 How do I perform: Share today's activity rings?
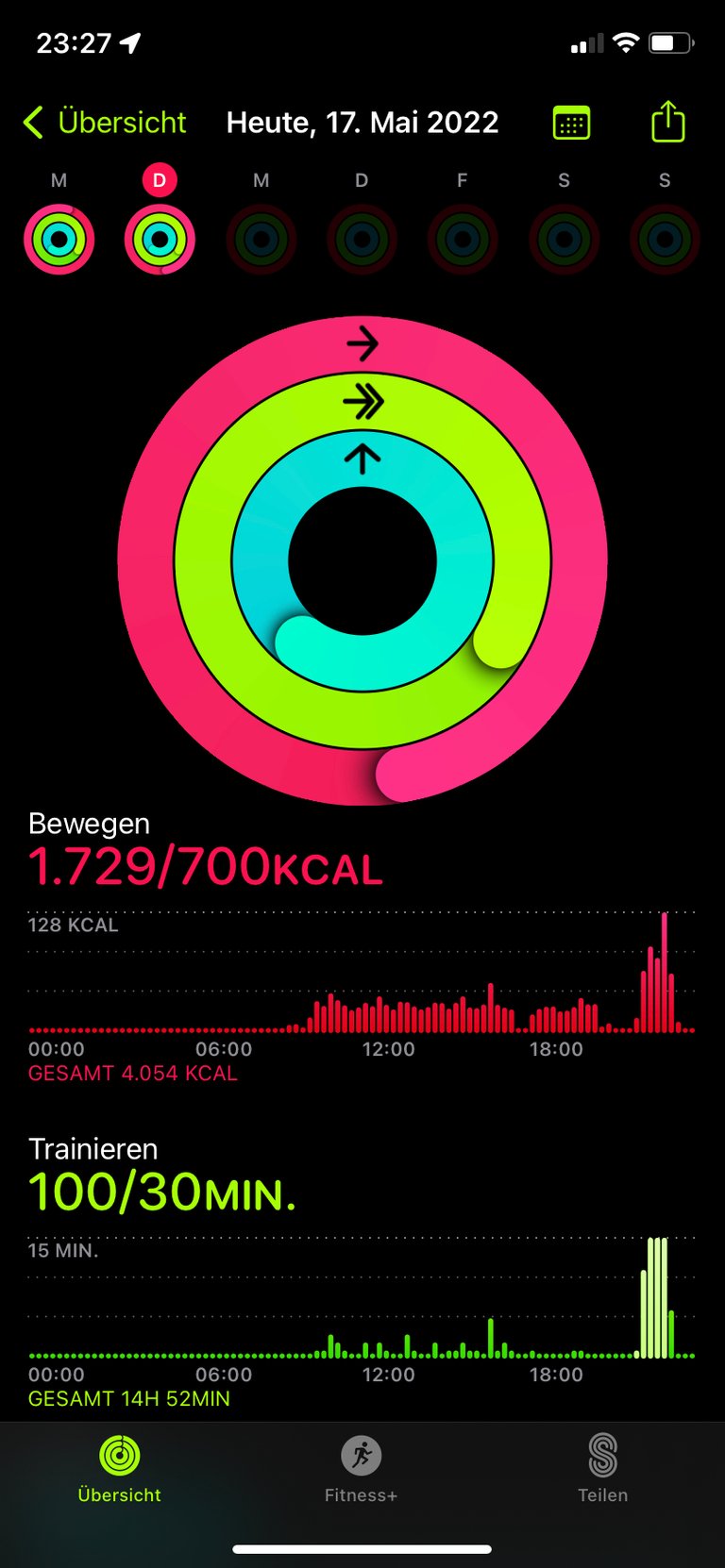[x=667, y=122]
